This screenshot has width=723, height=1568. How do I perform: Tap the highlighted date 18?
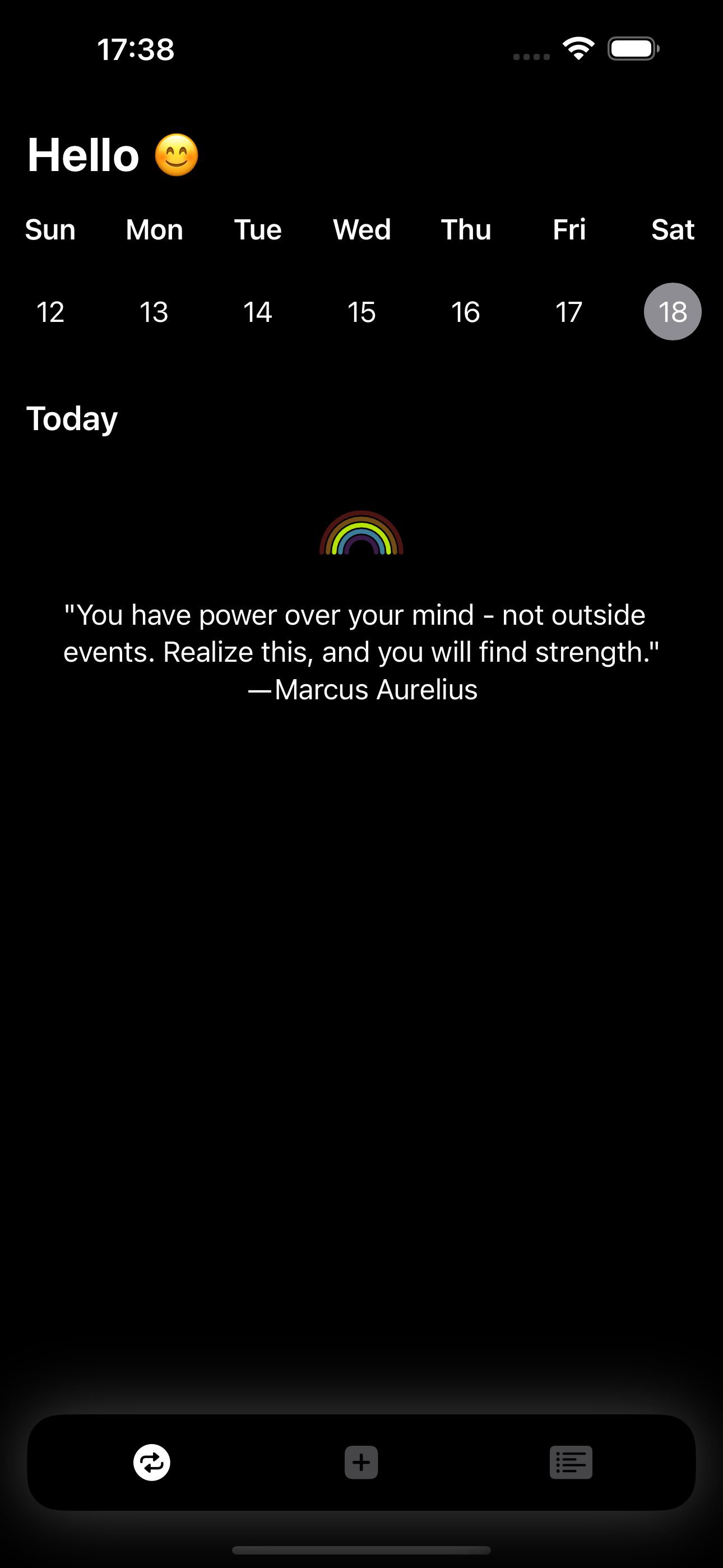click(673, 312)
